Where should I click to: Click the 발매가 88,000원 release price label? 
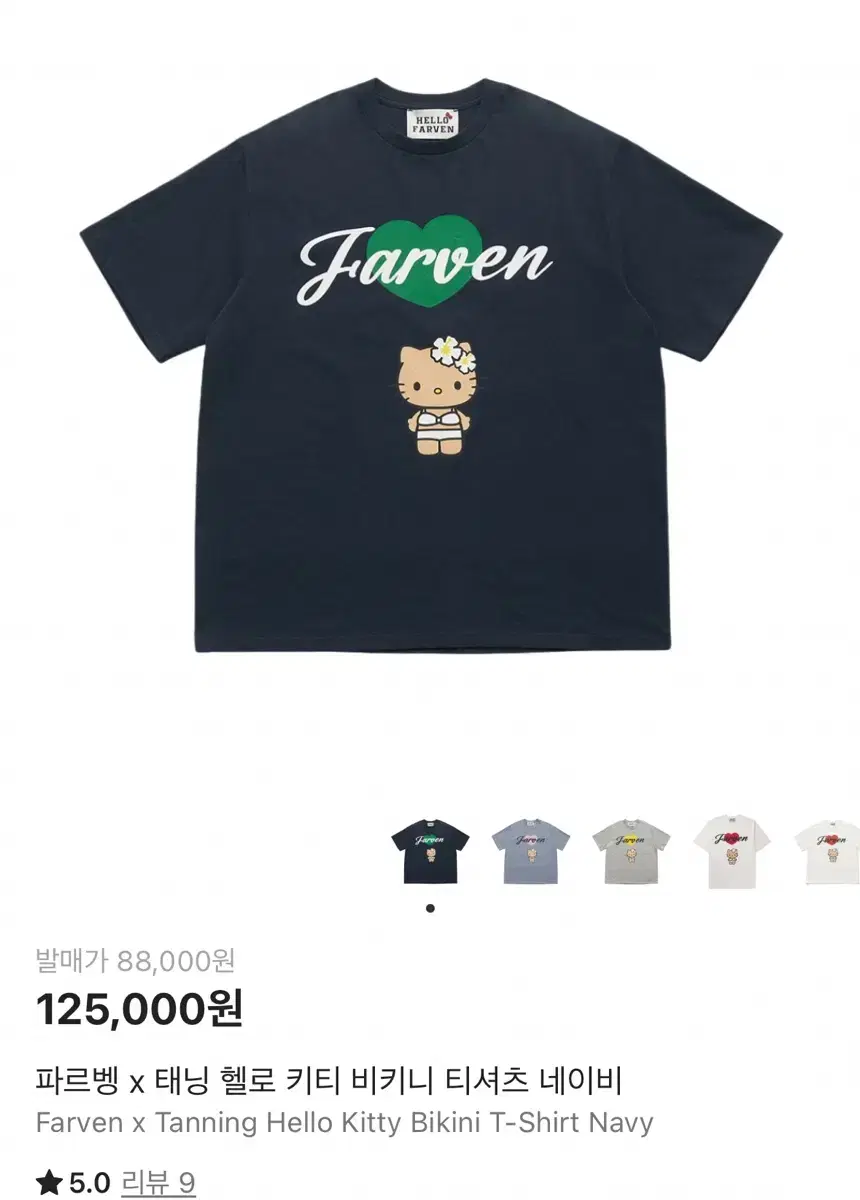135,960
